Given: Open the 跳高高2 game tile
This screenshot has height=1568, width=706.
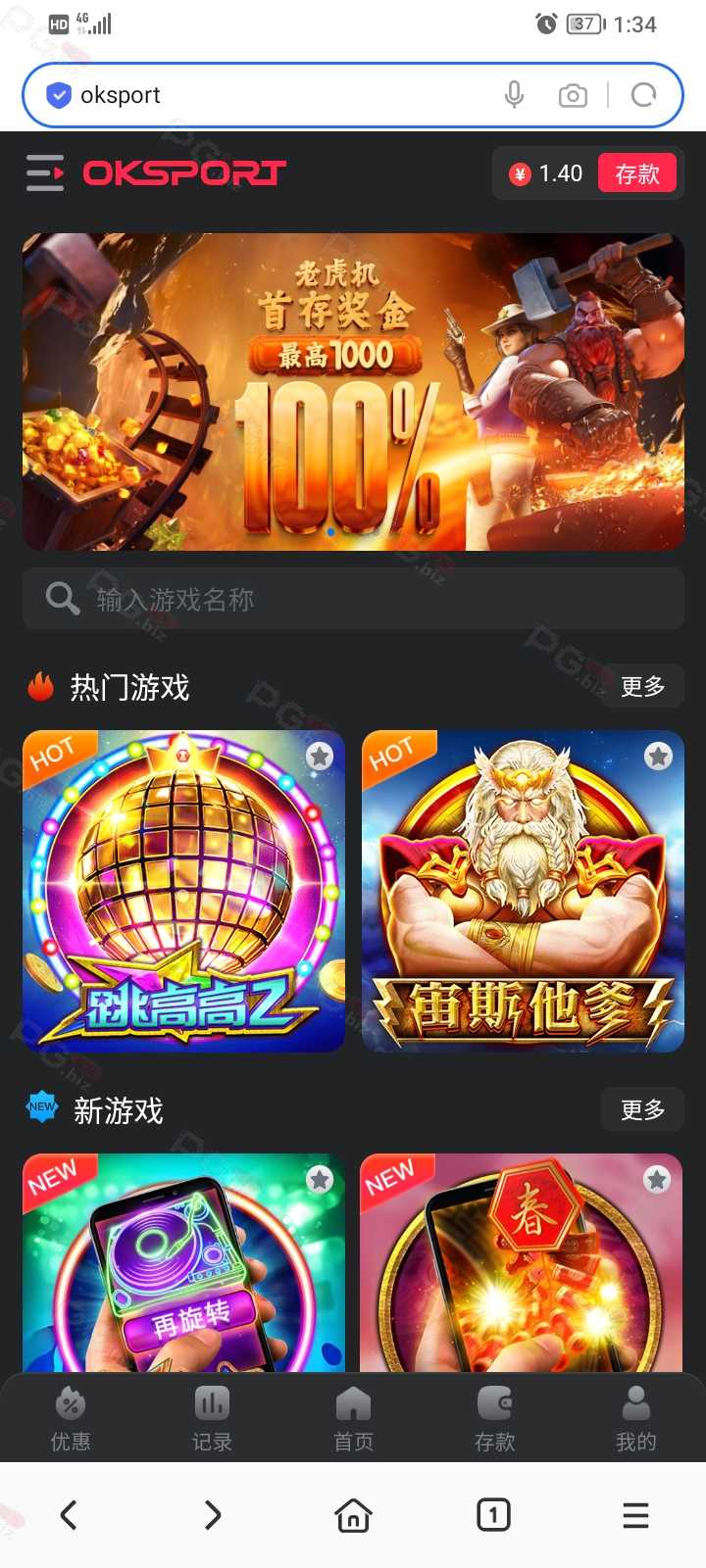Looking at the screenshot, I should 183,891.
